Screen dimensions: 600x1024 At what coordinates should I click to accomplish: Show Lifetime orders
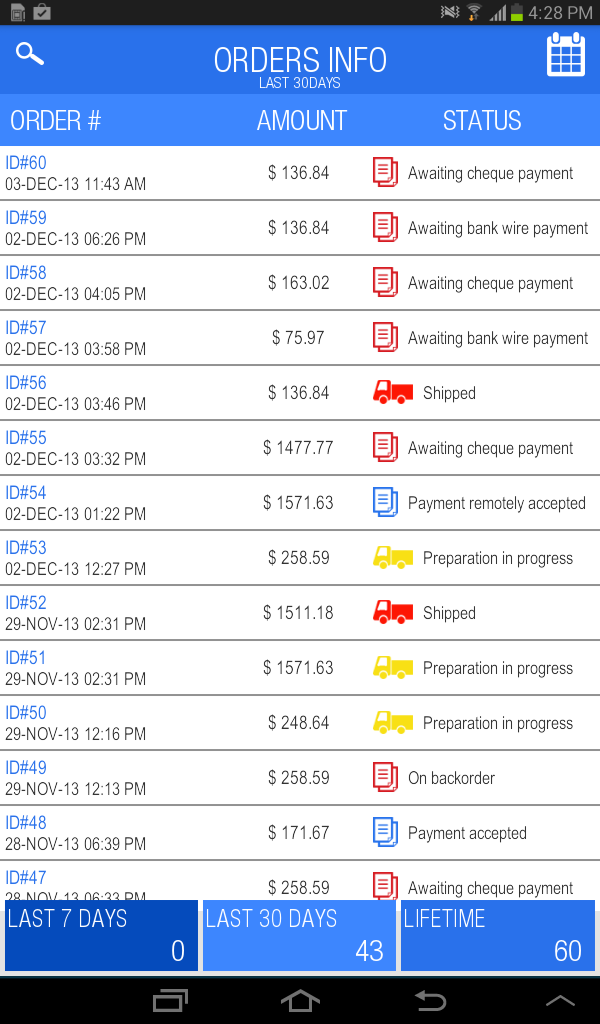coord(497,935)
